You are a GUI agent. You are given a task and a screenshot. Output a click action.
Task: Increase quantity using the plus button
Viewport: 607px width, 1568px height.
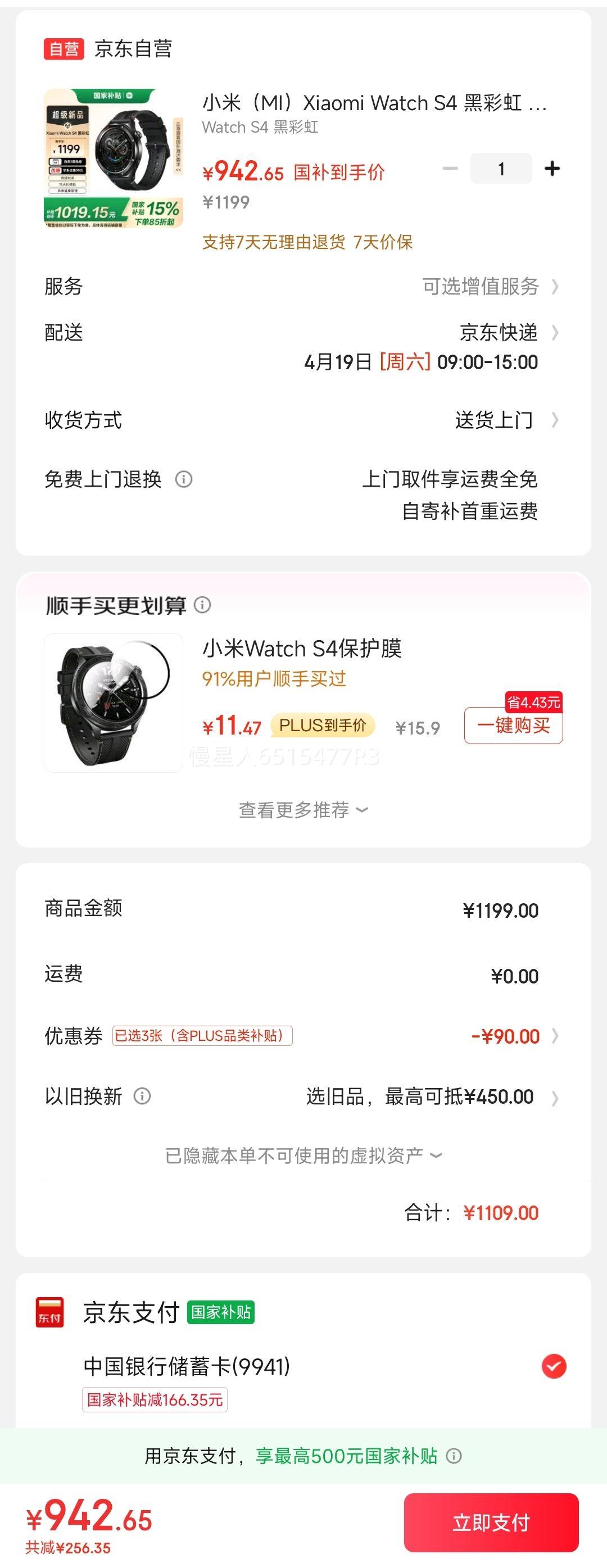pyautogui.click(x=552, y=169)
